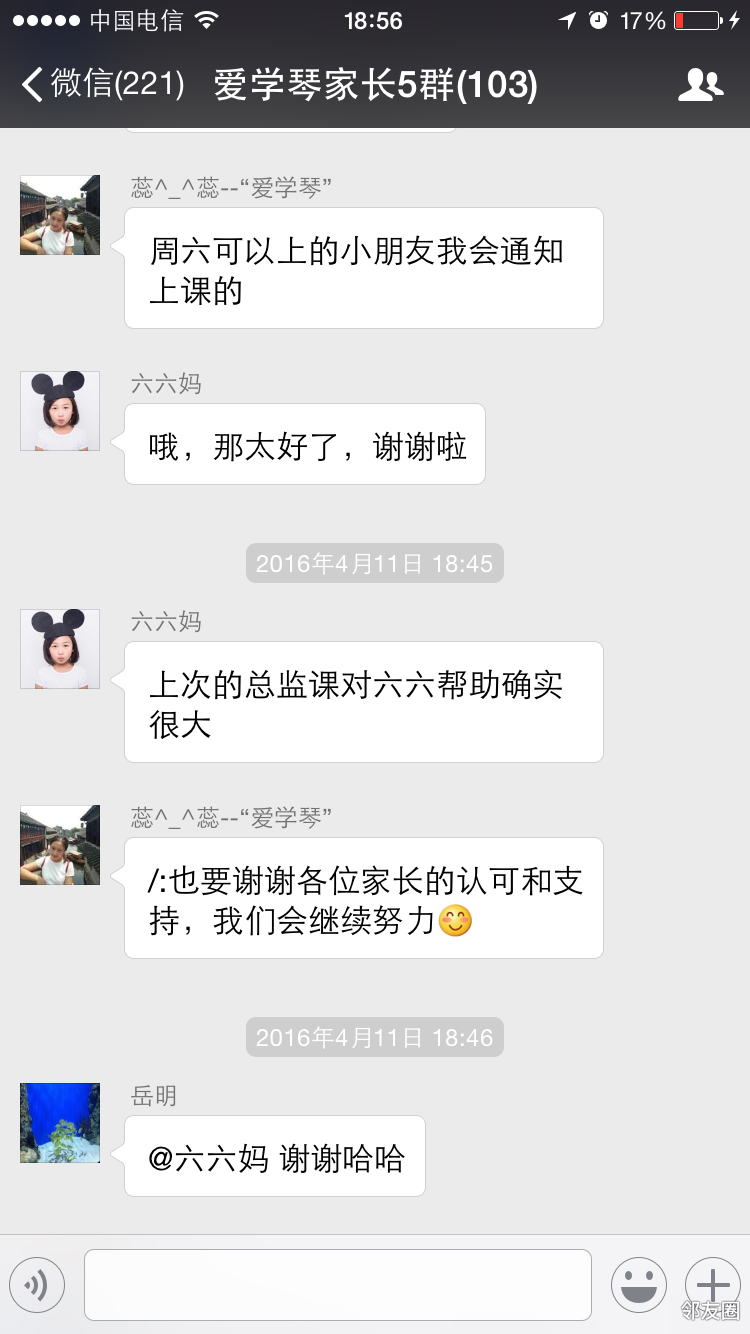Viewport: 750px width, 1334px height.
Task: Open 六六妈's avatar beside "哦，那太好了，谢谢啦"
Action: pyautogui.click(x=60, y=411)
